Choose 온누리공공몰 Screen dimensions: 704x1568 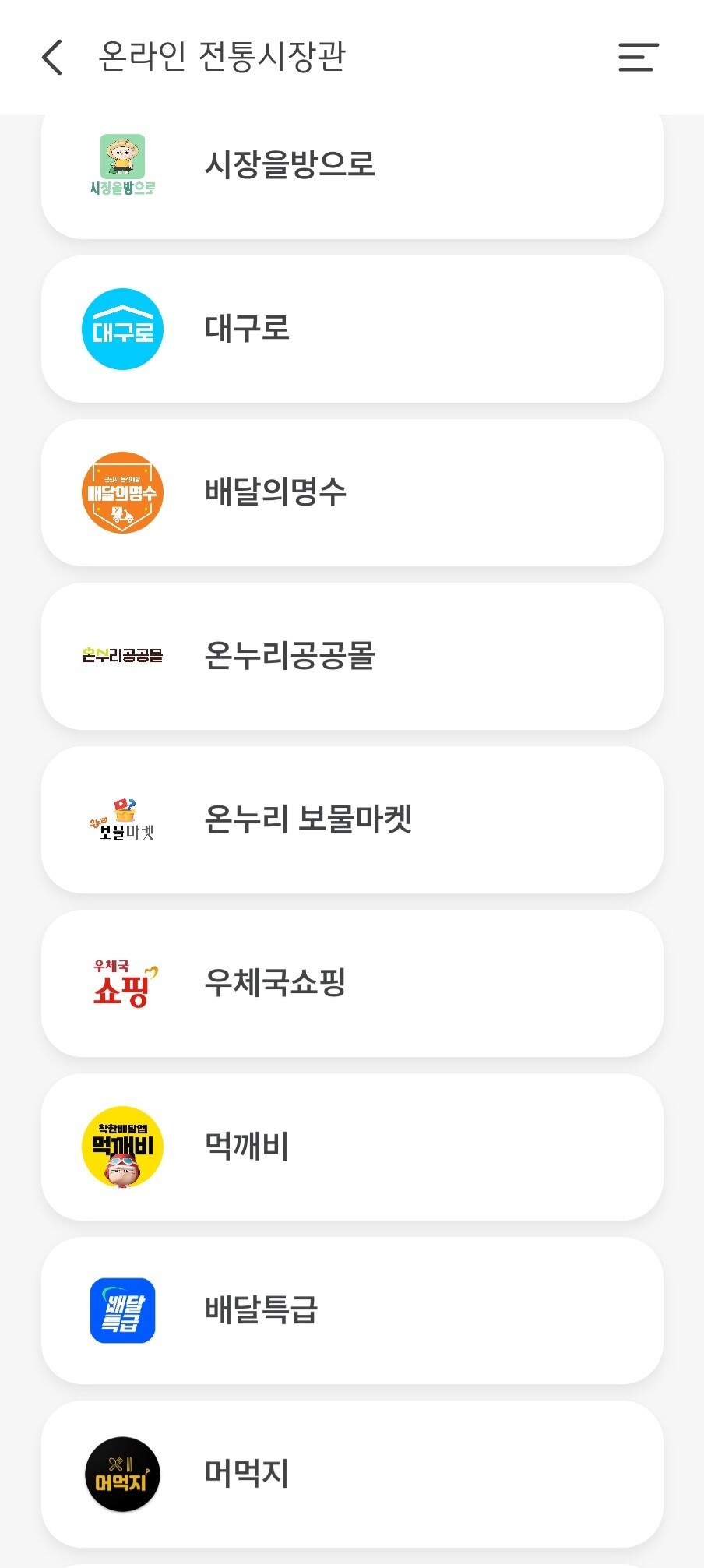pyautogui.click(x=352, y=657)
